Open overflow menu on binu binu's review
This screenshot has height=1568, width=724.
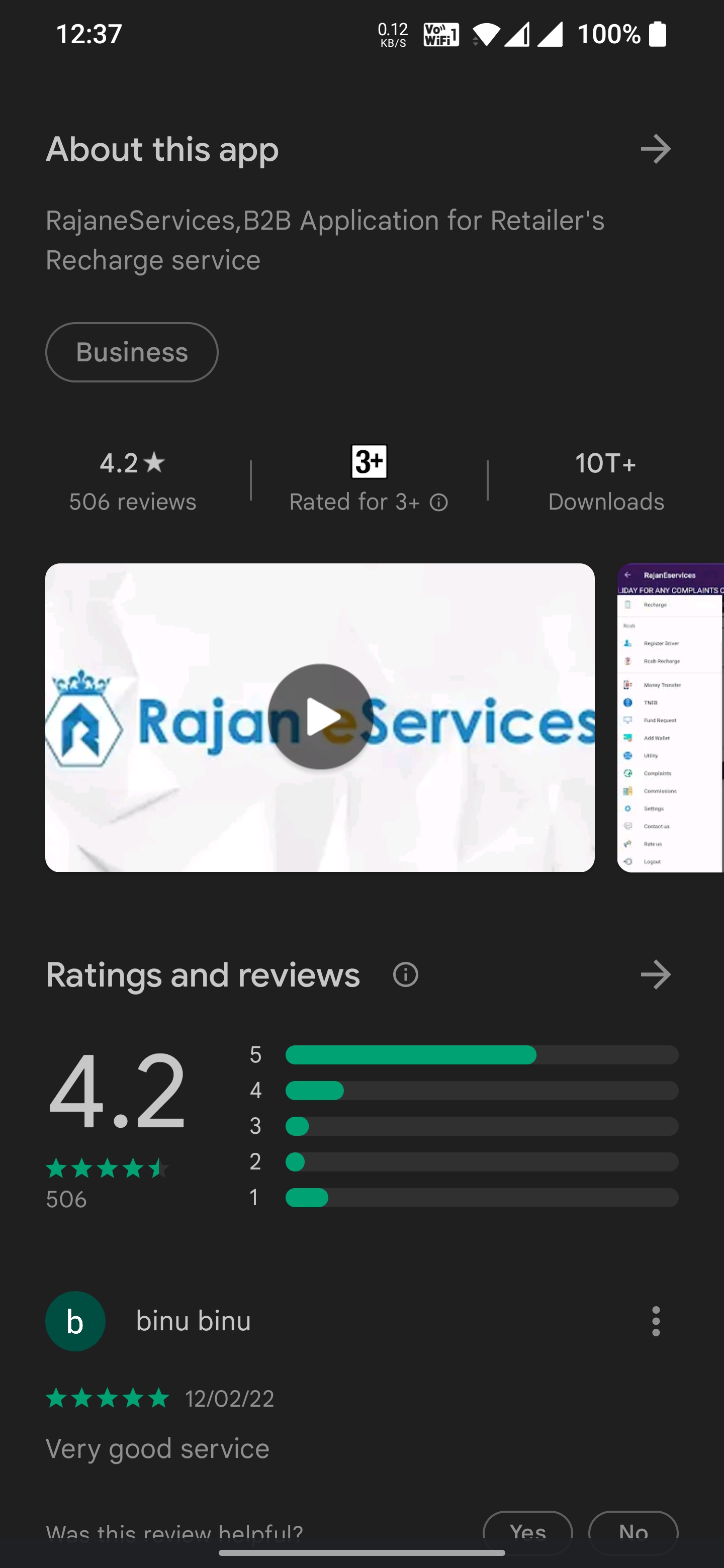pos(655,1321)
